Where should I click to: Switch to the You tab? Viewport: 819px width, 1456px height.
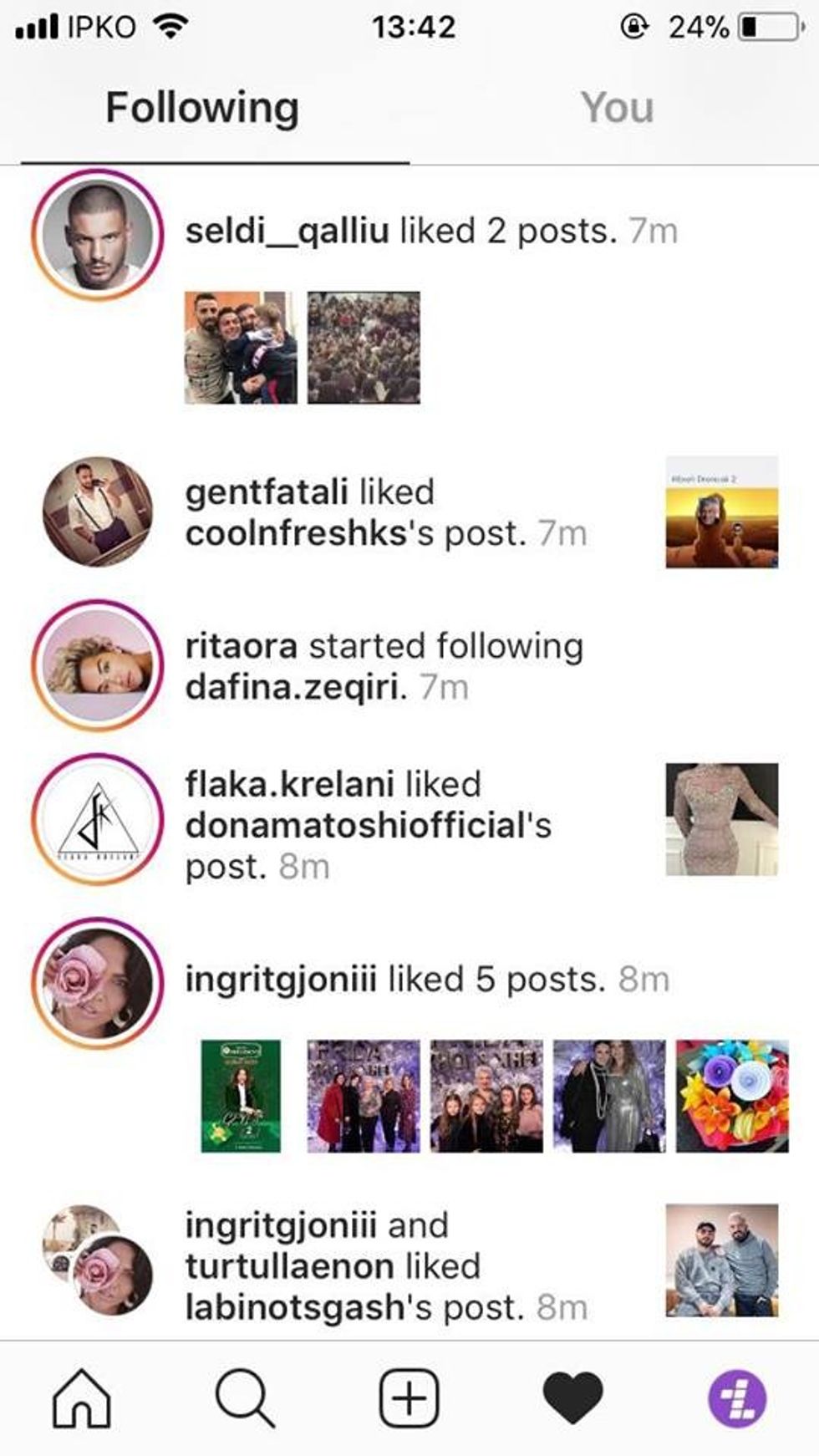[617, 108]
